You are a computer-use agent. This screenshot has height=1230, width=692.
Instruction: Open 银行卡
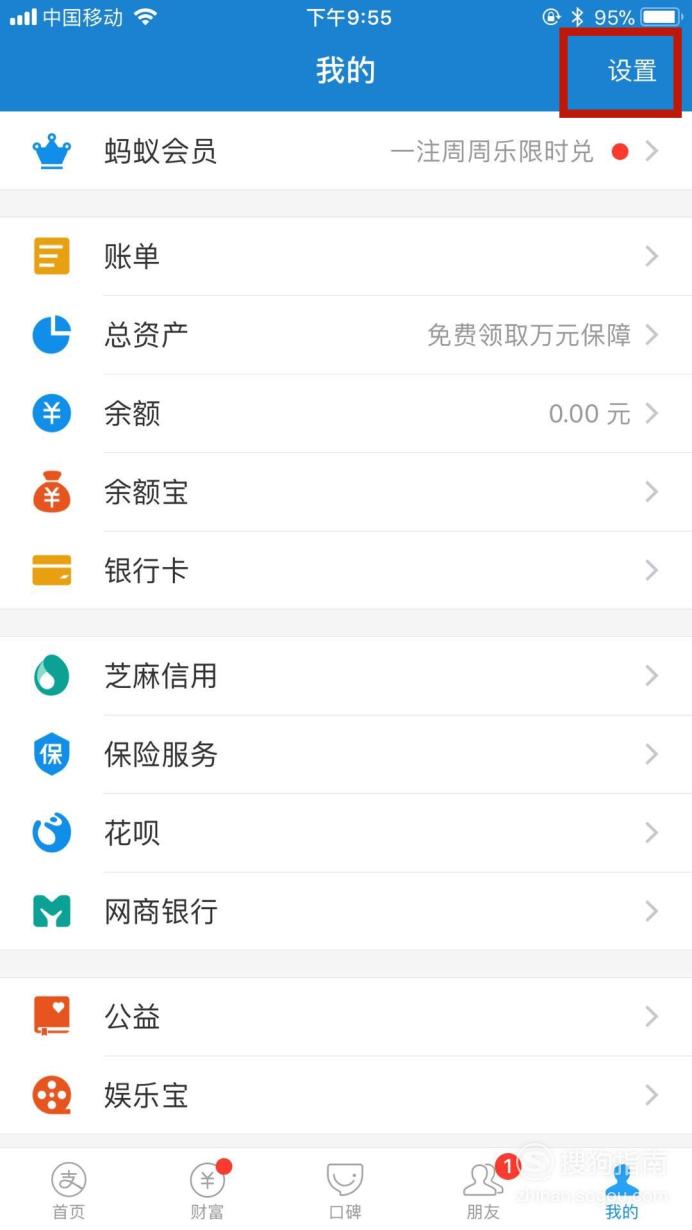(x=346, y=570)
